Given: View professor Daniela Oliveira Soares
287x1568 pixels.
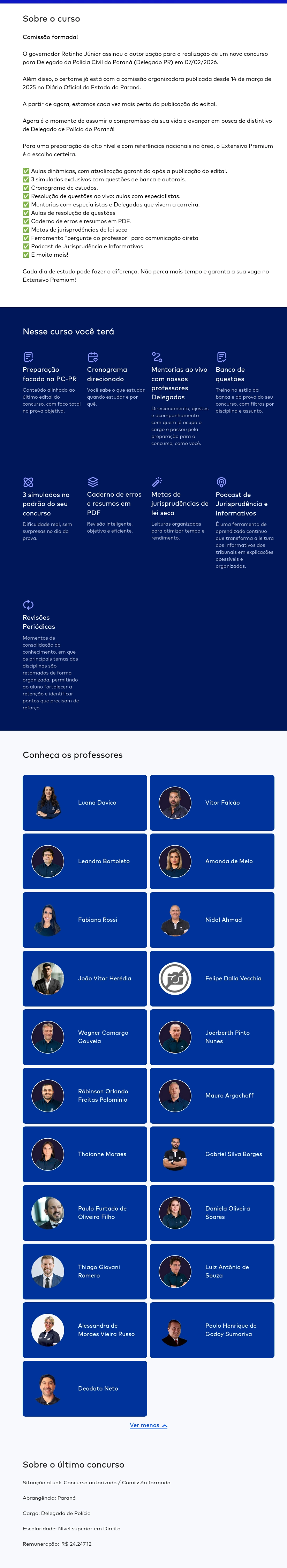Looking at the screenshot, I should pos(212,1212).
